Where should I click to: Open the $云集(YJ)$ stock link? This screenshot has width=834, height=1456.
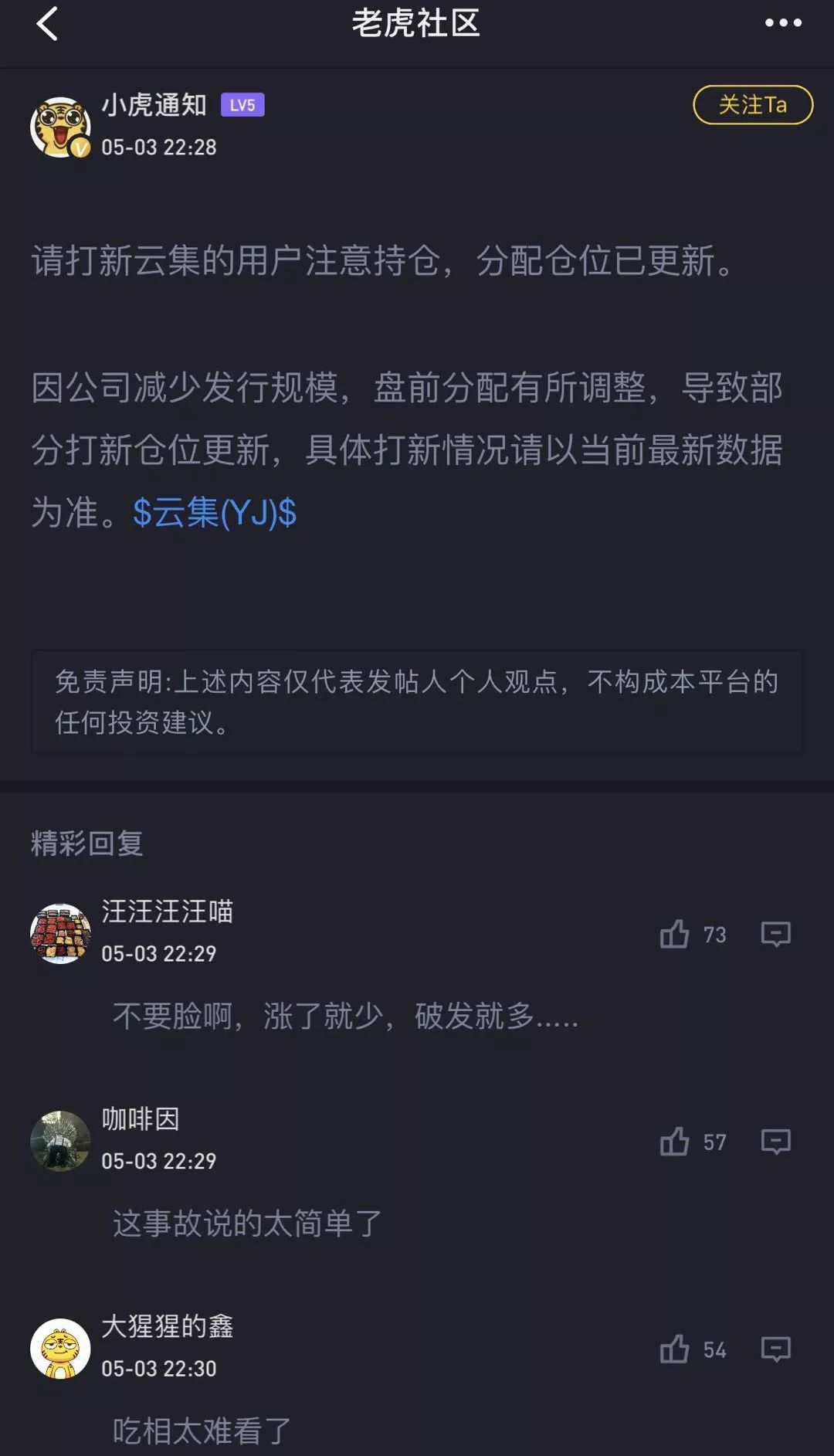point(215,512)
